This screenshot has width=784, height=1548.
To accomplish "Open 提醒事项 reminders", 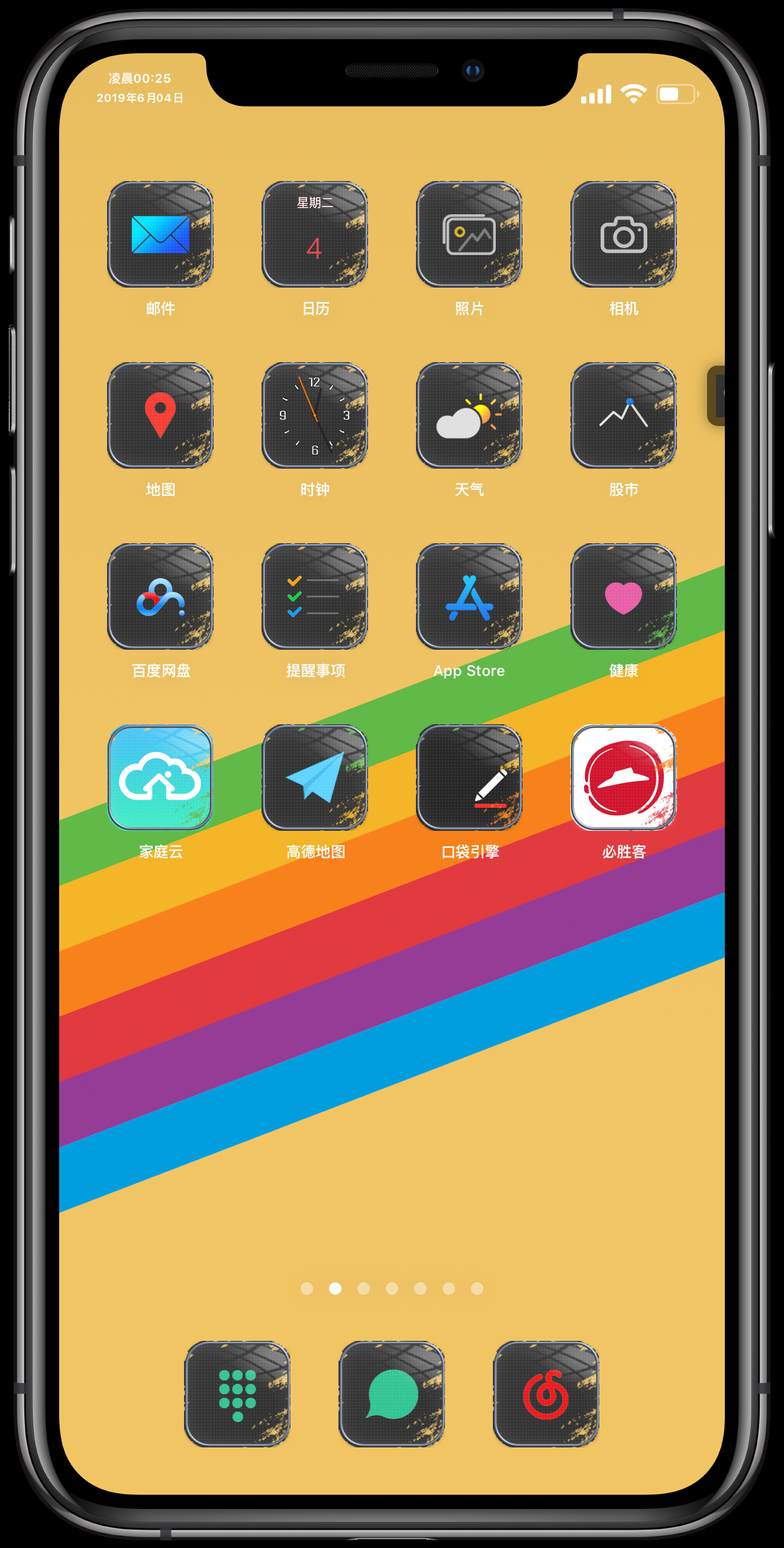I will (x=315, y=596).
